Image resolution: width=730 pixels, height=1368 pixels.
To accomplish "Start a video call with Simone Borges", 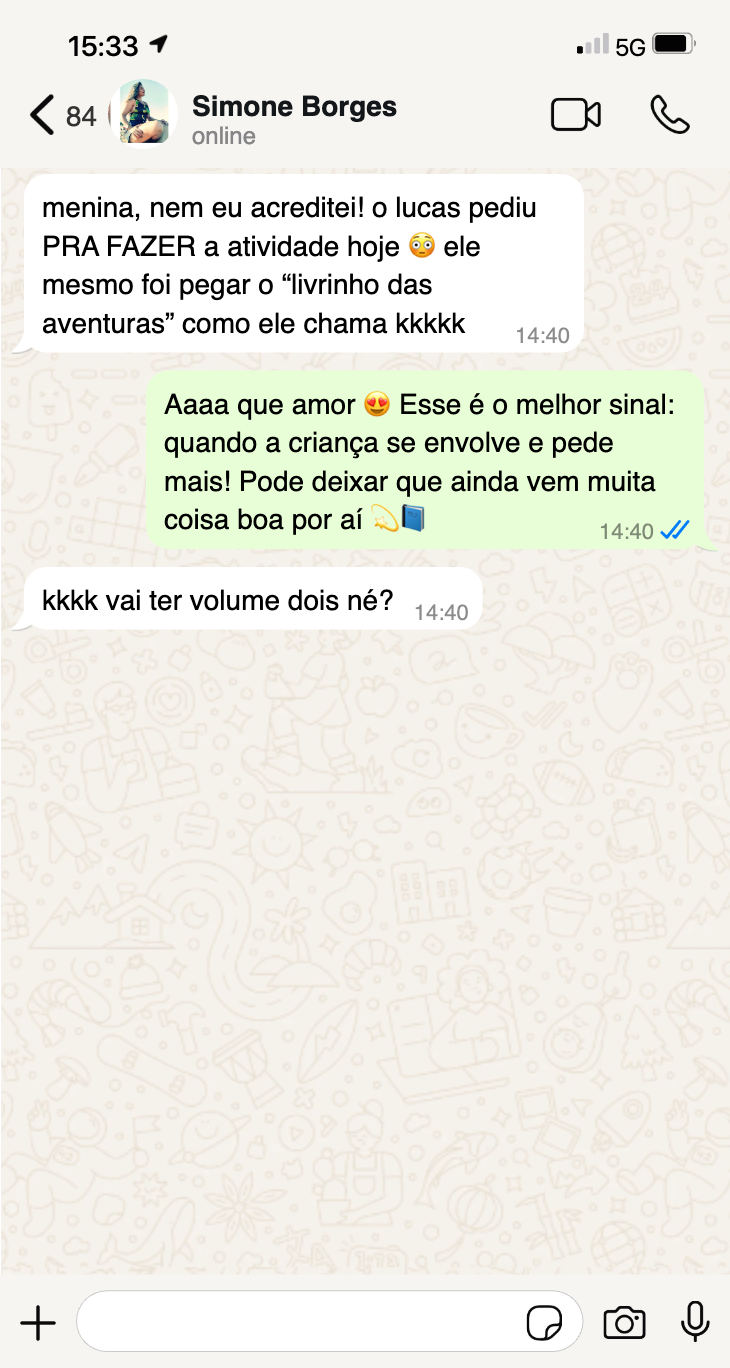I will [x=576, y=115].
